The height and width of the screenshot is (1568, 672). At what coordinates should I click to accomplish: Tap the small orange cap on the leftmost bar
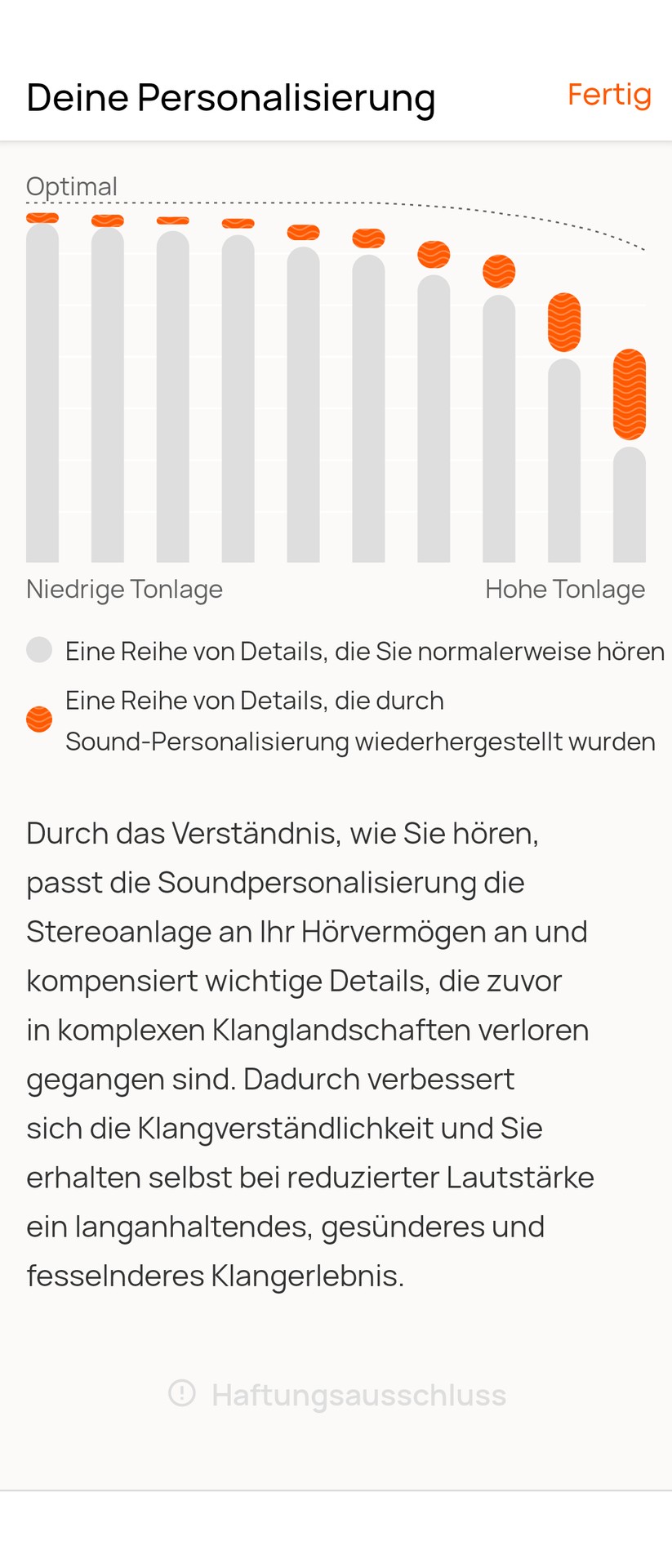tap(42, 216)
